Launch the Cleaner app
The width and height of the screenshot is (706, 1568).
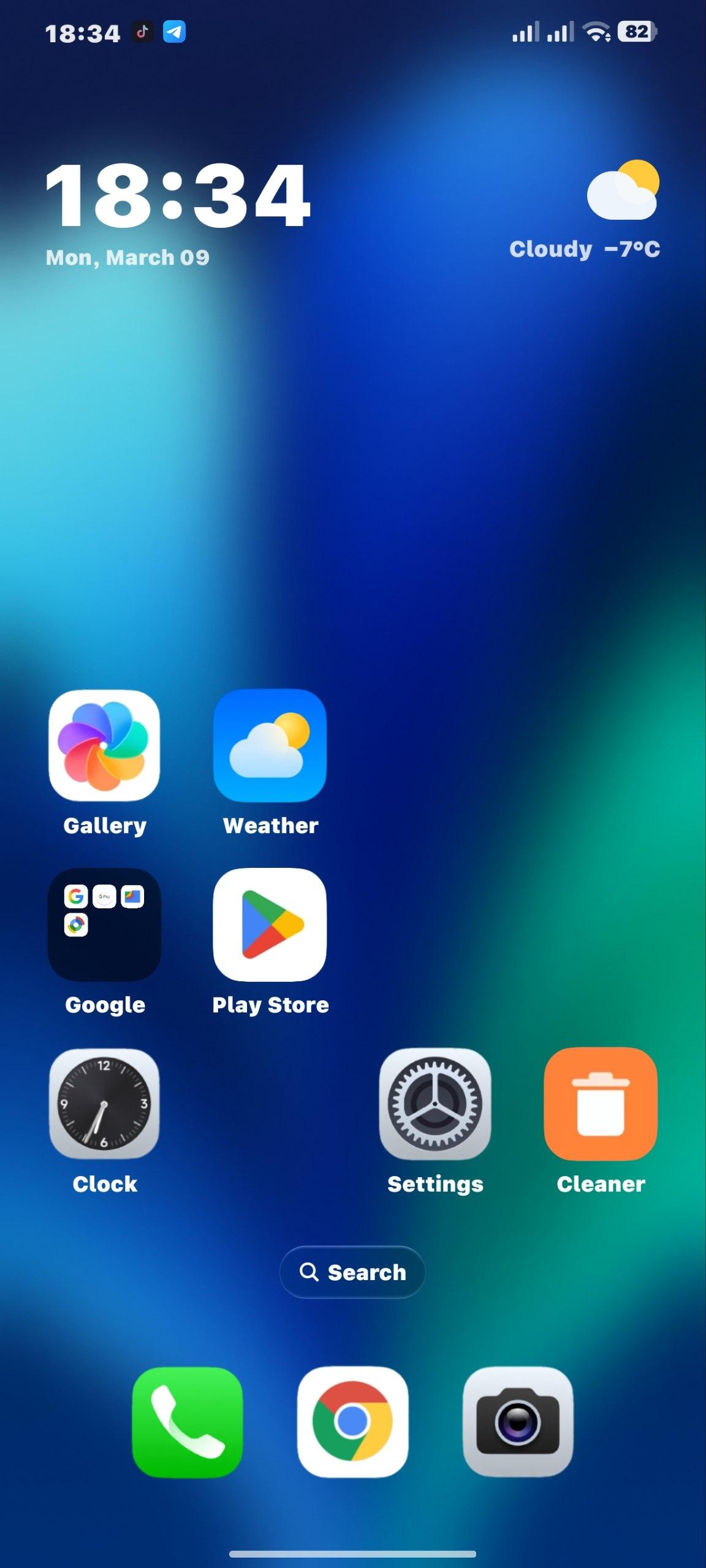pyautogui.click(x=601, y=1103)
